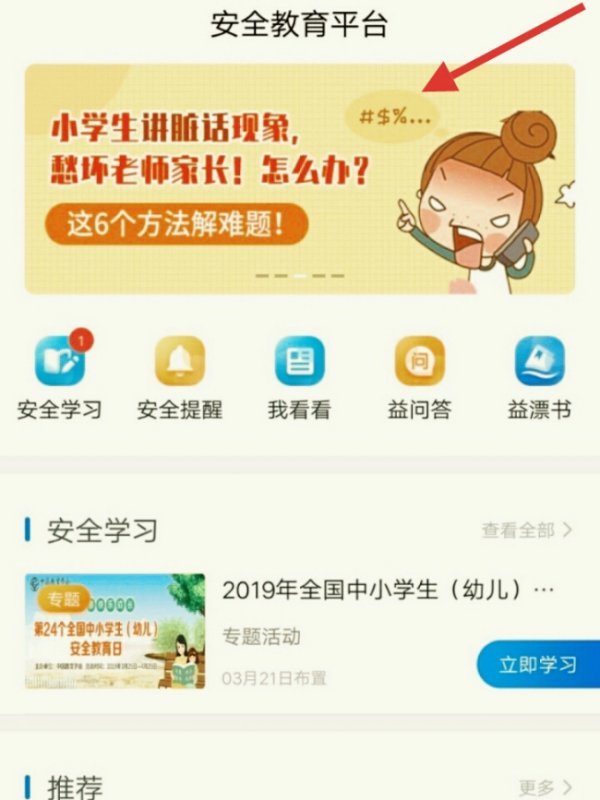600x800 pixels.
Task: Open the banner about students' bad language
Action: (298, 180)
